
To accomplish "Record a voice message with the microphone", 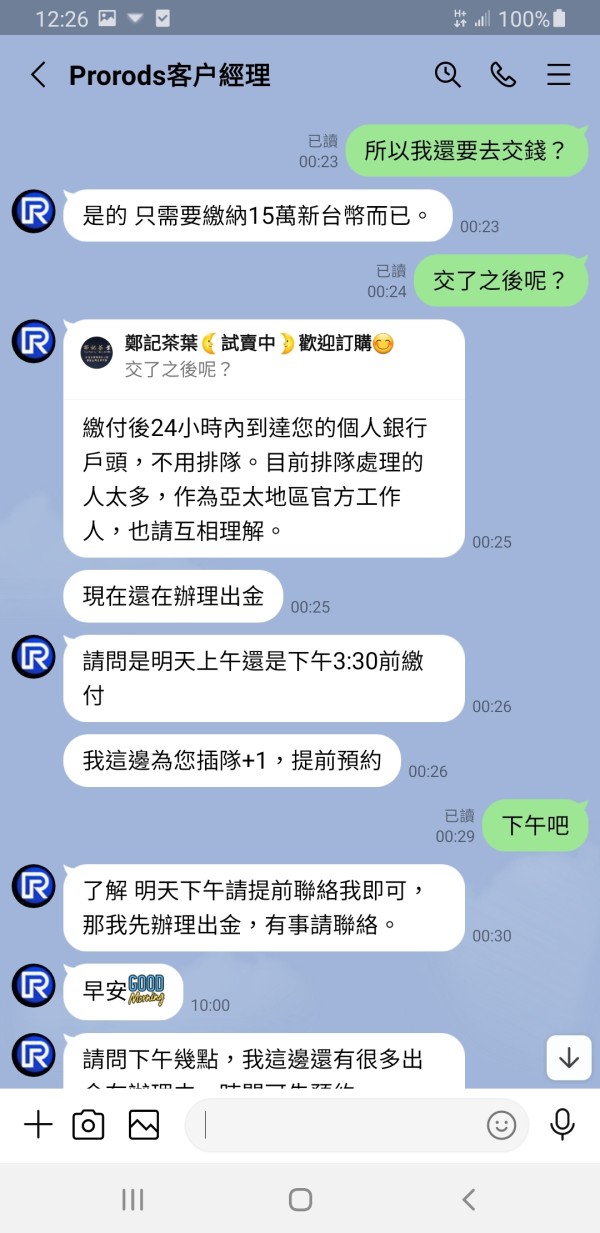I will tap(563, 1125).
